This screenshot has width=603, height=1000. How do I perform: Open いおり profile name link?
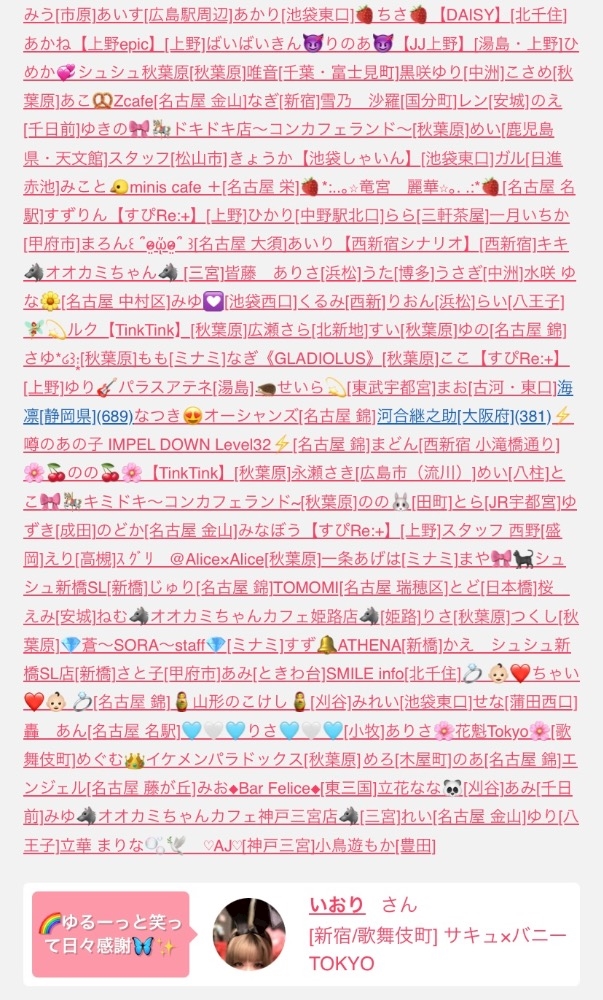(x=337, y=904)
